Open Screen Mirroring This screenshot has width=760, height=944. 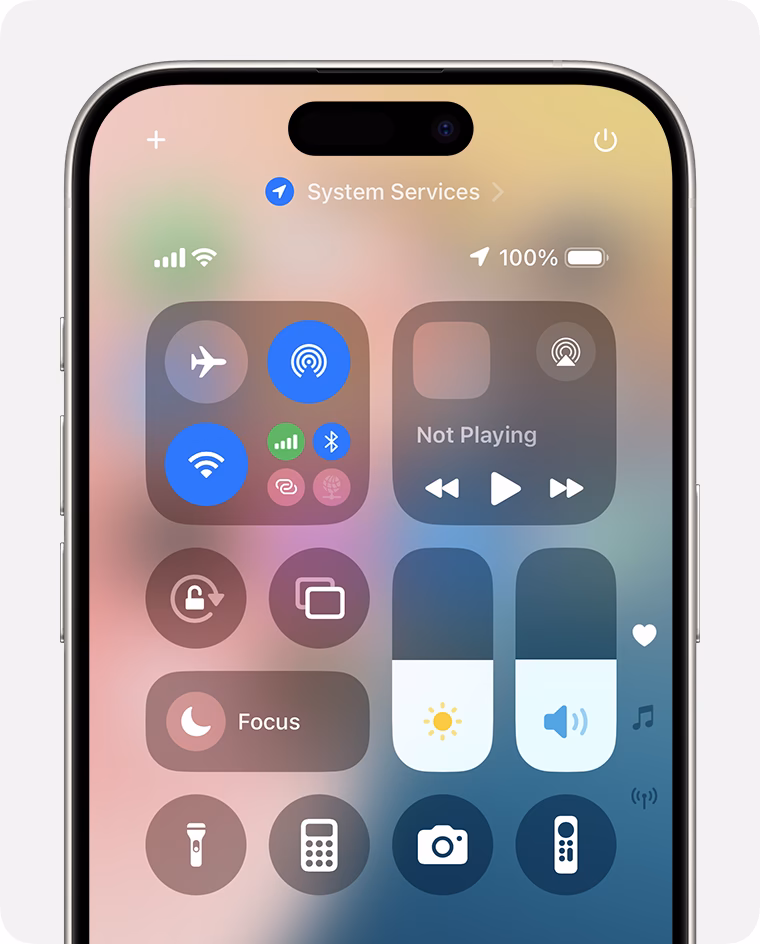coord(319,598)
